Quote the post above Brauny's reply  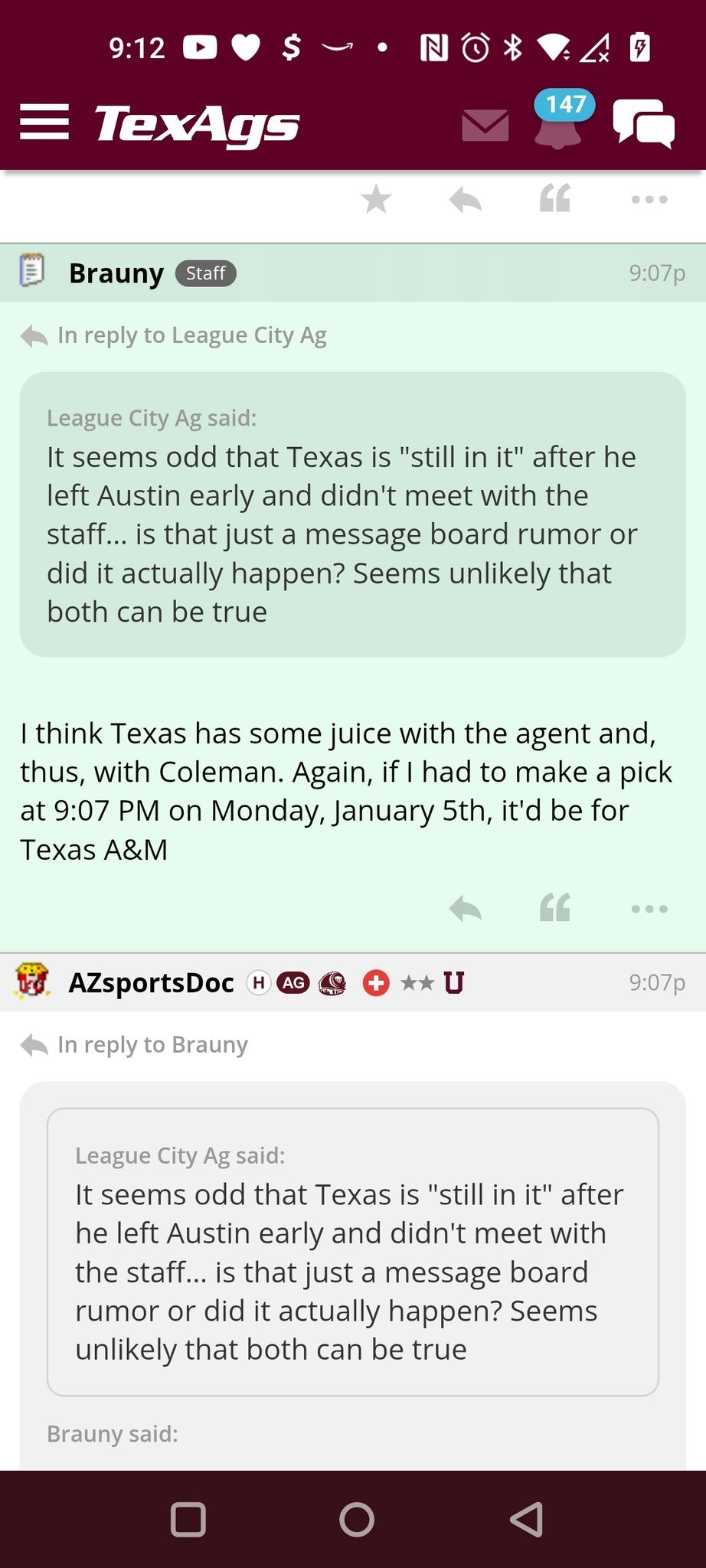tap(555, 199)
